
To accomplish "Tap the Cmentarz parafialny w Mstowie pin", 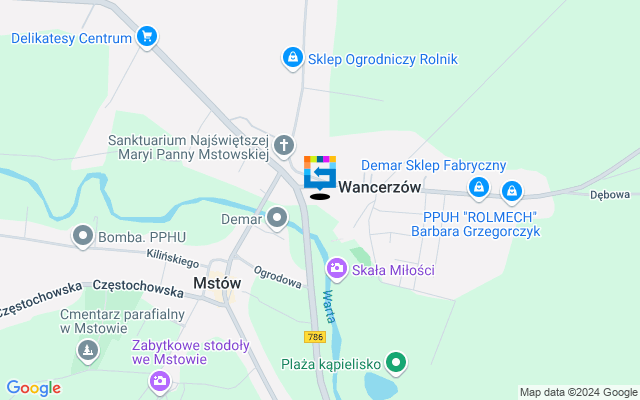I will [x=88, y=350].
